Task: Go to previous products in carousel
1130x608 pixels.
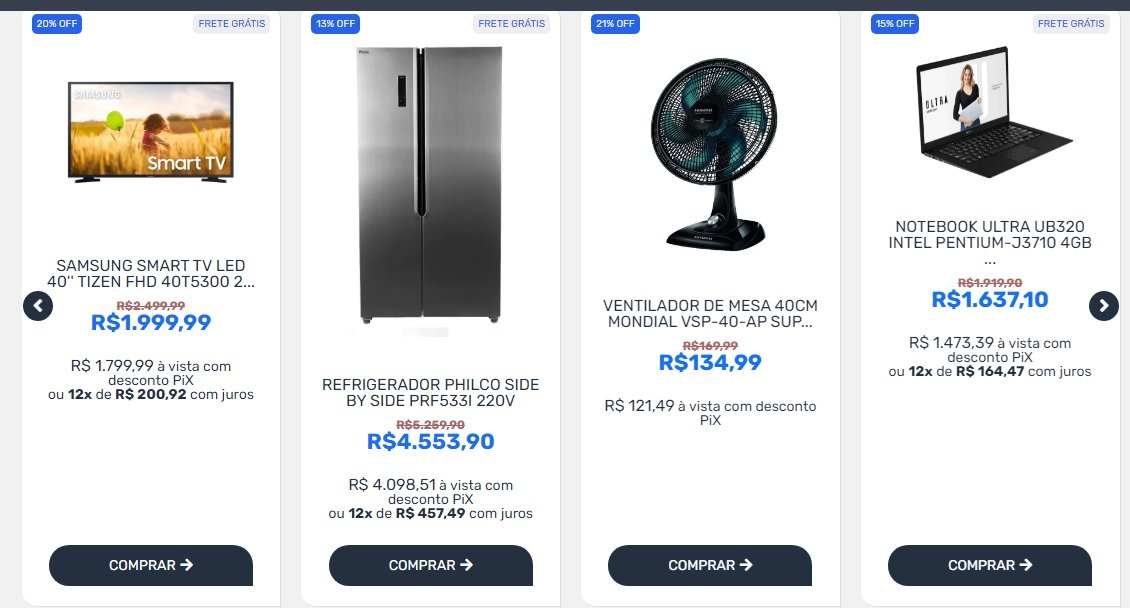Action: [37, 305]
